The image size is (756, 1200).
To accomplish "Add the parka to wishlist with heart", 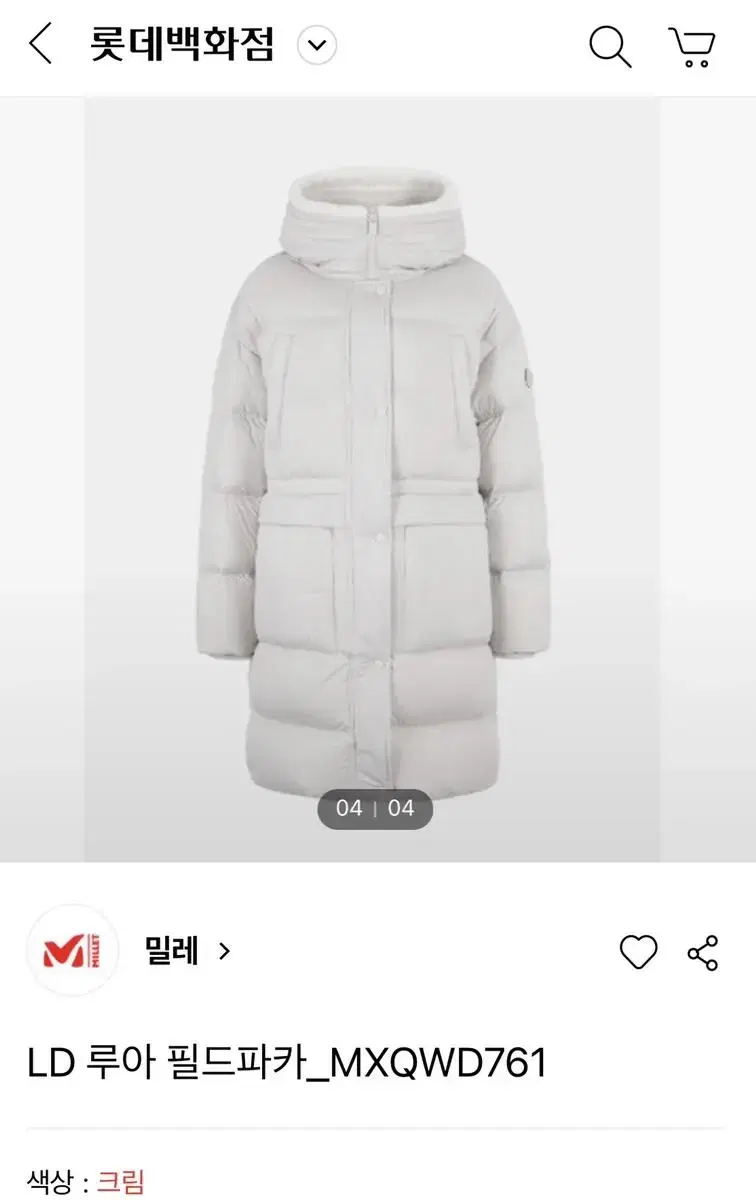I will coord(638,952).
